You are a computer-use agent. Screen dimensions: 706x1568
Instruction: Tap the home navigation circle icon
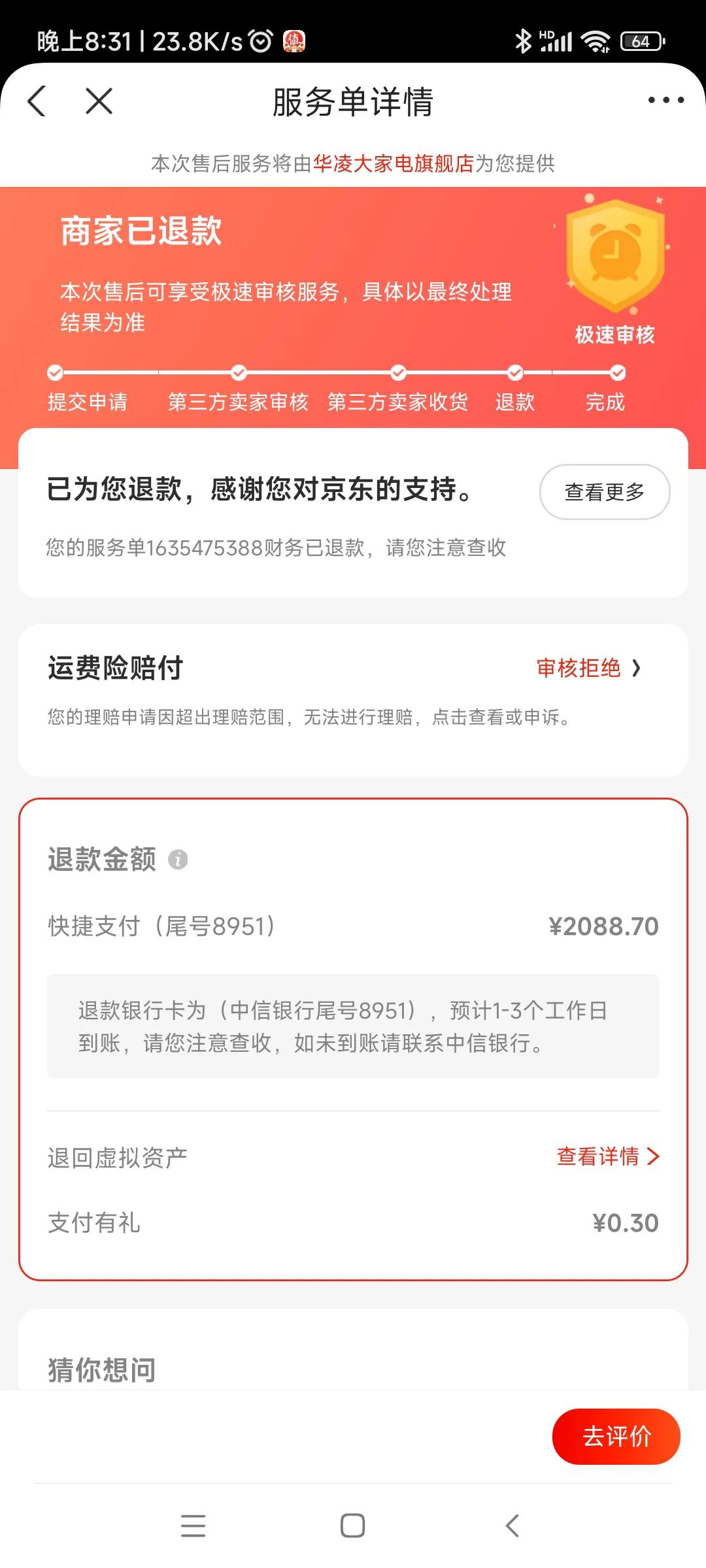(353, 1526)
